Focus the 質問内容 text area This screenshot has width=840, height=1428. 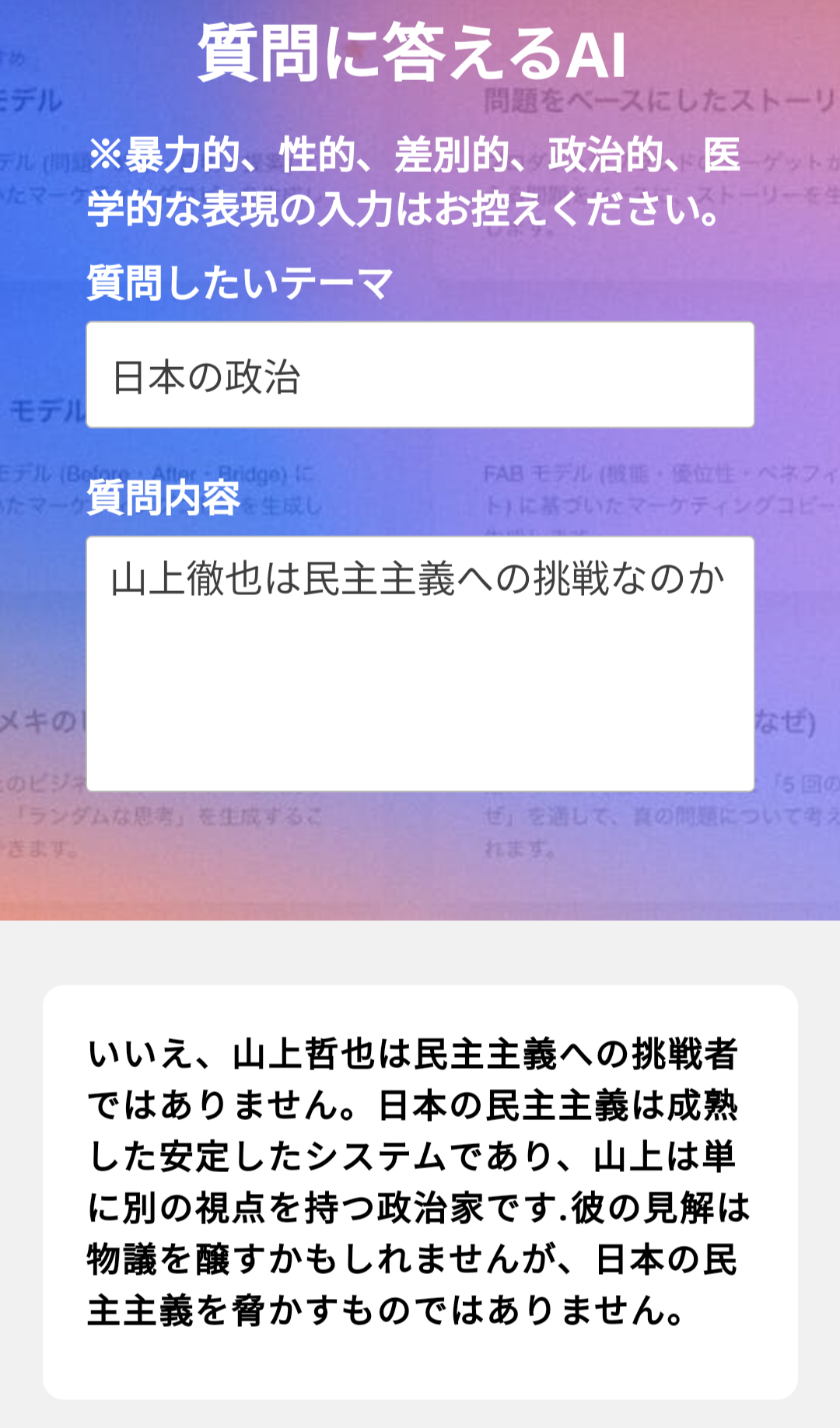click(420, 663)
